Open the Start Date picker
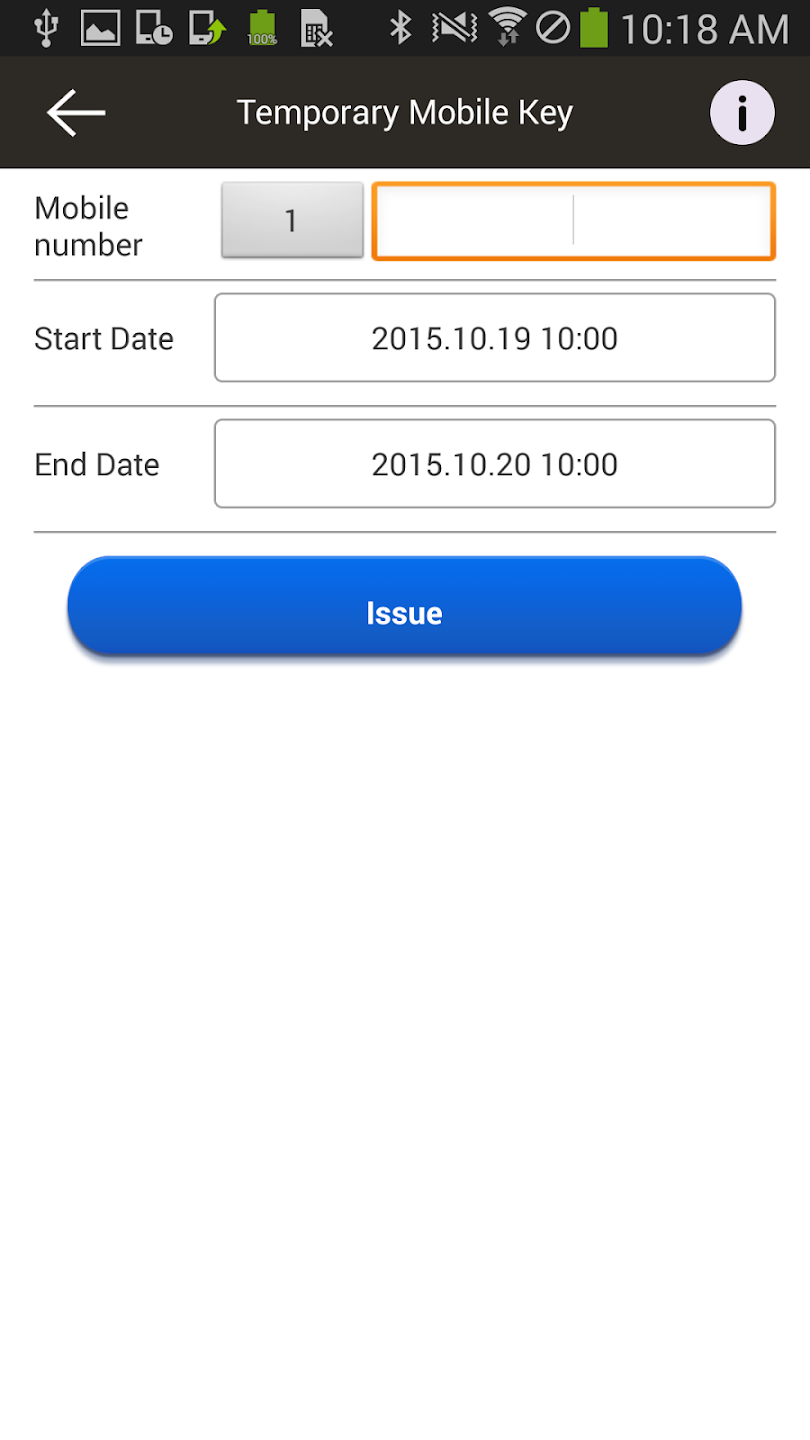 pyautogui.click(x=494, y=337)
